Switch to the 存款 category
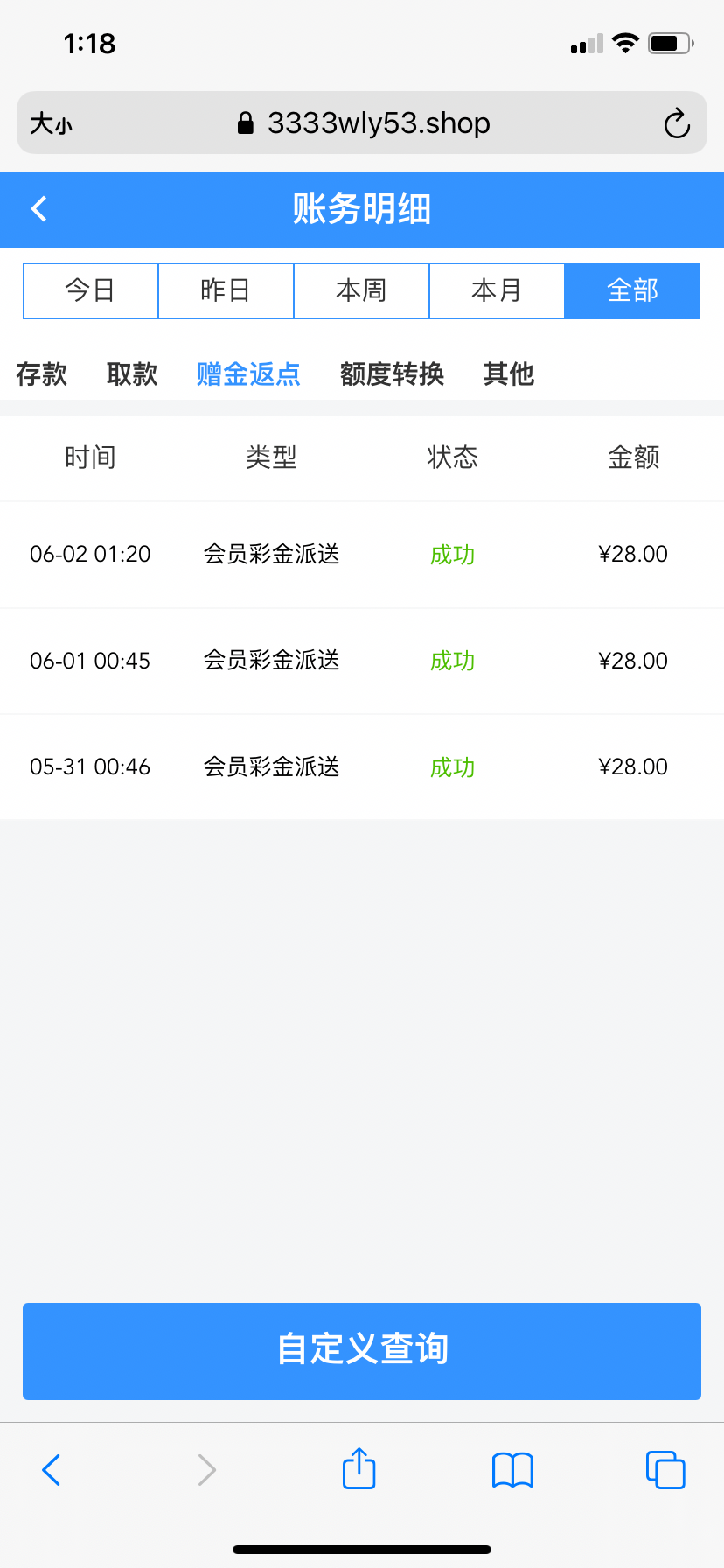Image resolution: width=724 pixels, height=1568 pixels. click(x=42, y=374)
